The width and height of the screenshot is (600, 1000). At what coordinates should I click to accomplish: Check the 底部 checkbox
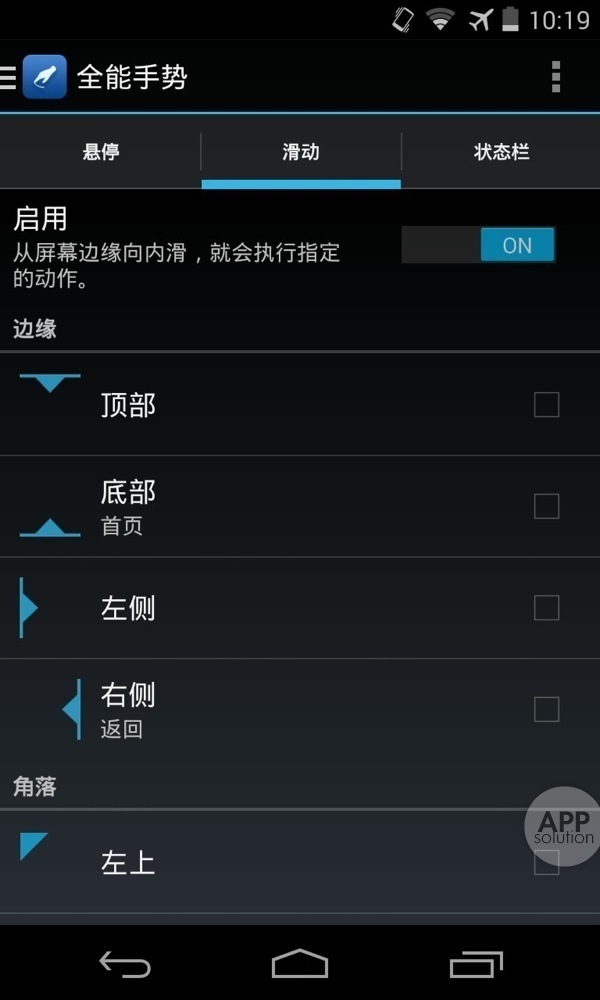pyautogui.click(x=546, y=507)
